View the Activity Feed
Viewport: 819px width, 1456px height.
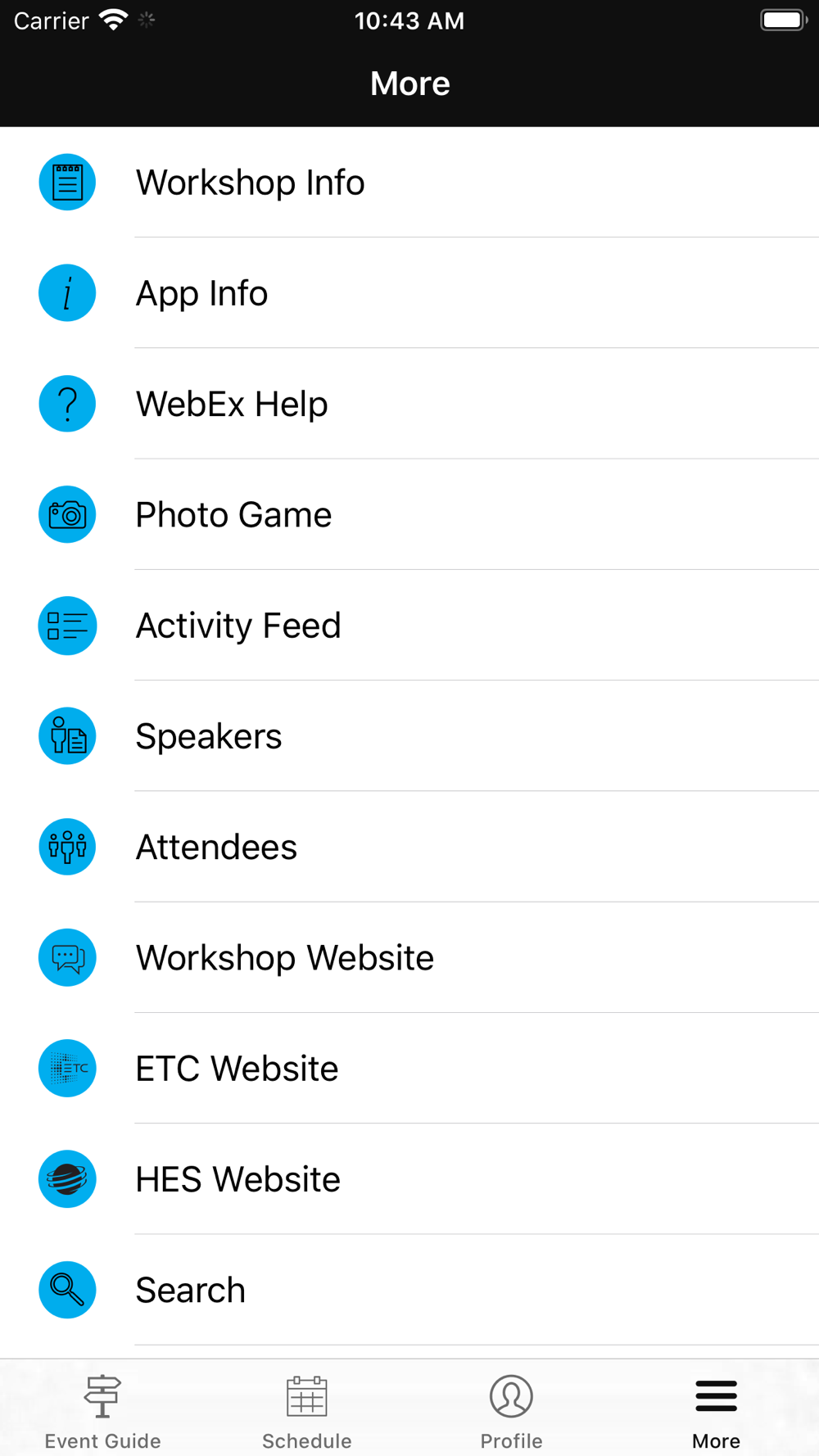click(409, 626)
